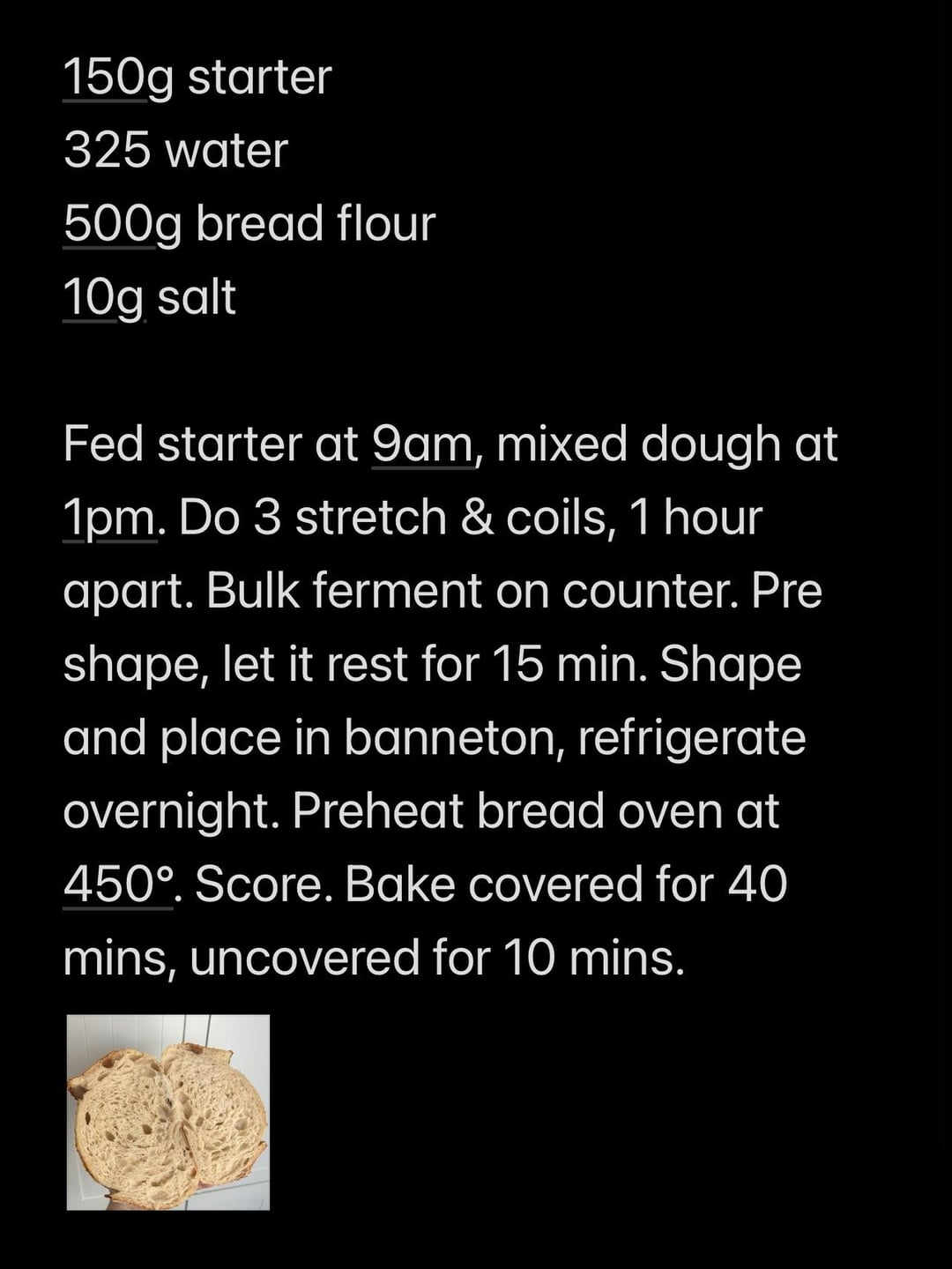The image size is (952, 1269).
Task: Open the underlined 9am time link
Action: tap(422, 444)
